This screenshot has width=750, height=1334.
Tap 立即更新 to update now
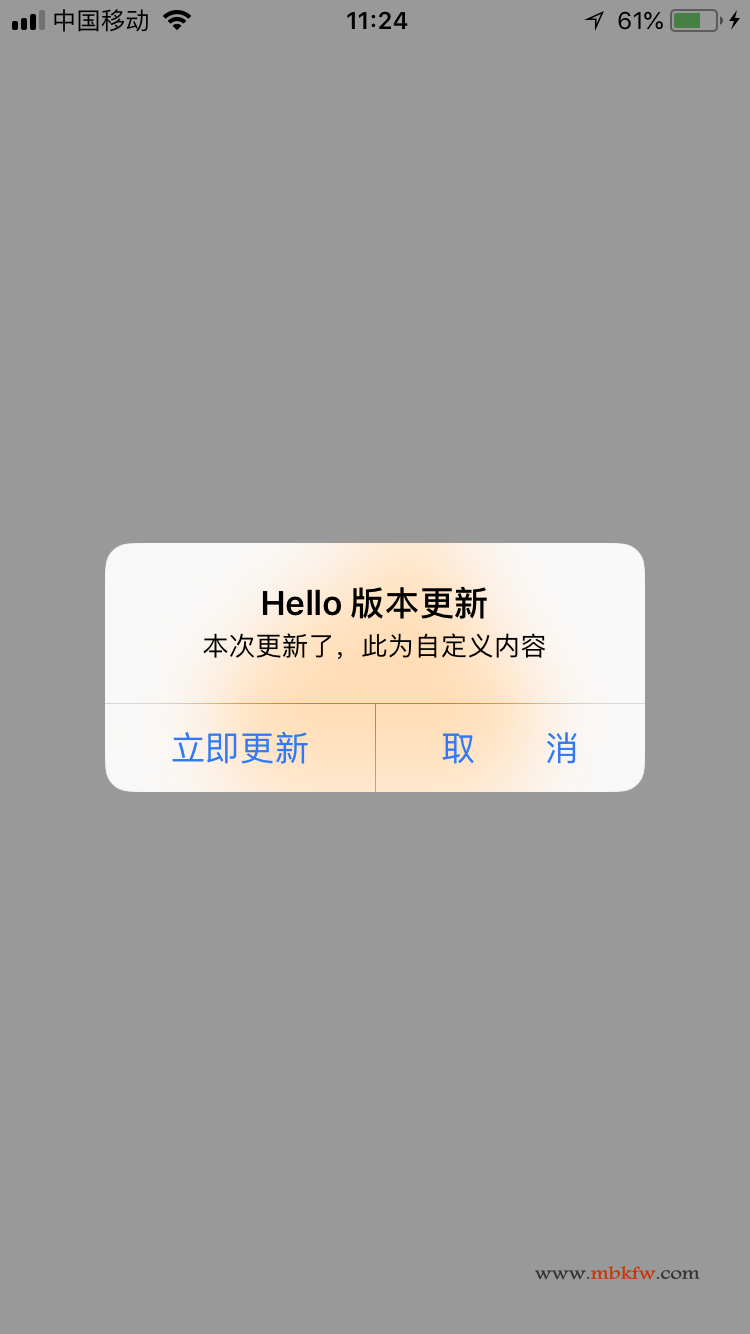(x=240, y=748)
